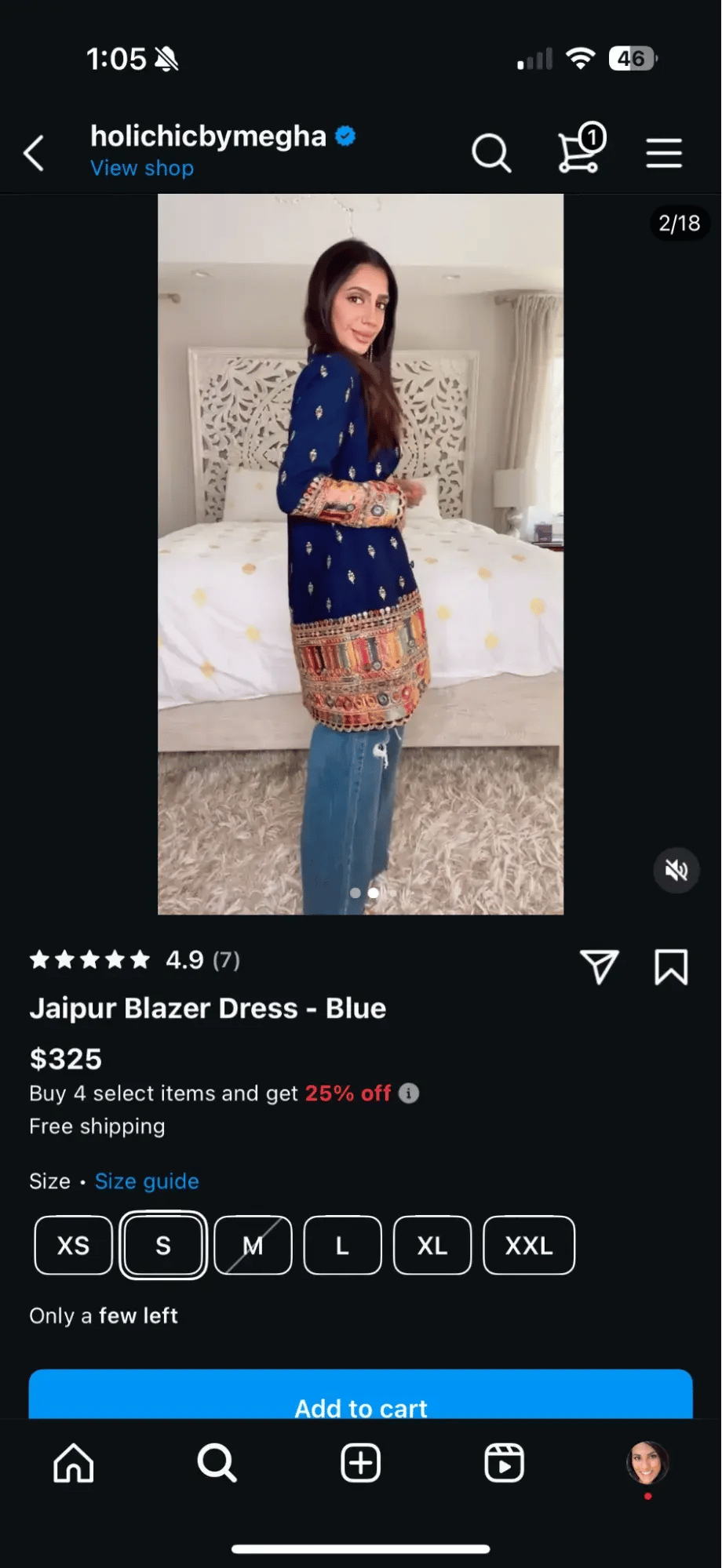This screenshot has height=1568, width=722.
Task: Create a new post
Action: tap(361, 1463)
